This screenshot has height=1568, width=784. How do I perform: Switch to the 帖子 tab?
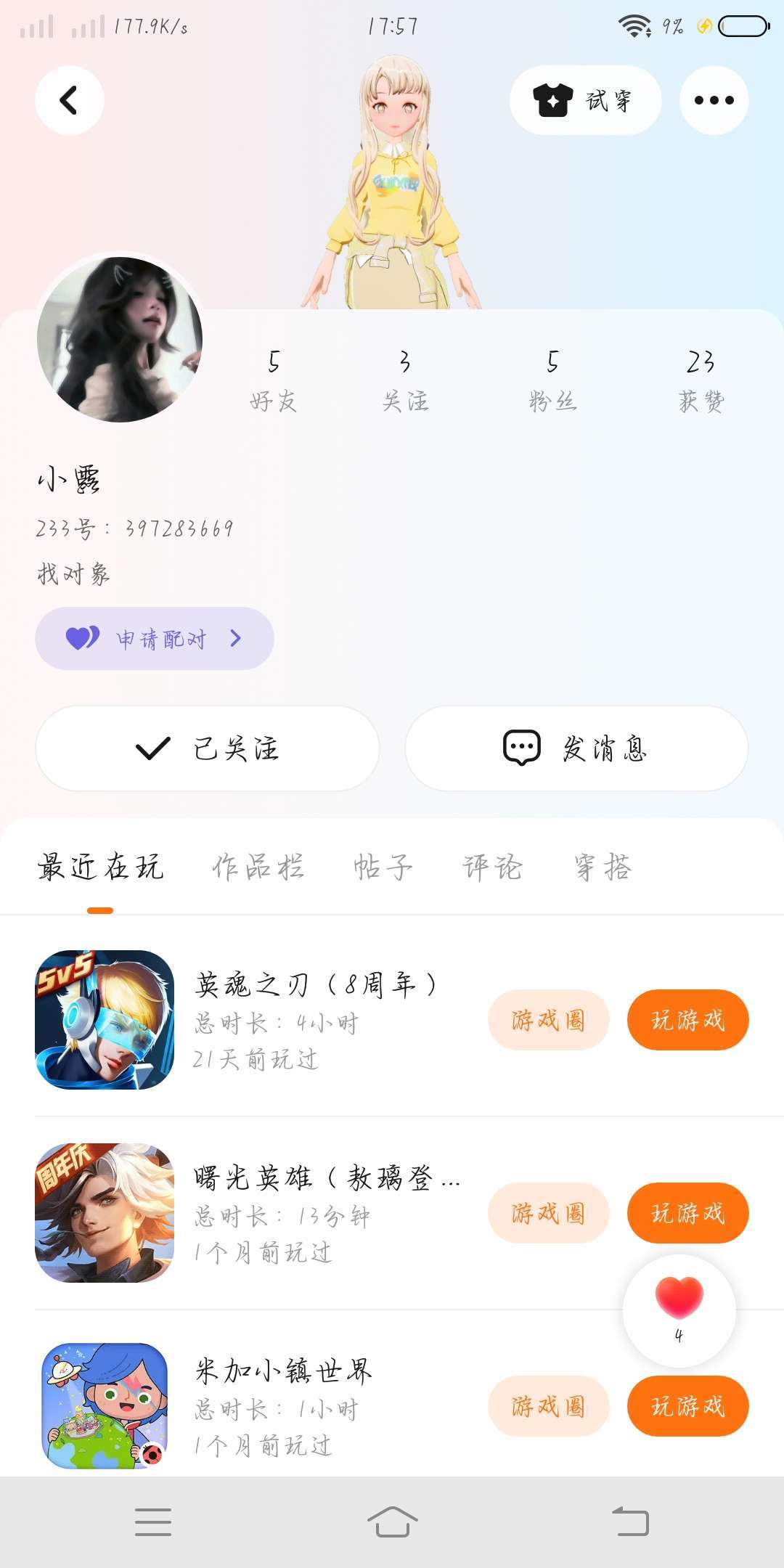point(383,867)
